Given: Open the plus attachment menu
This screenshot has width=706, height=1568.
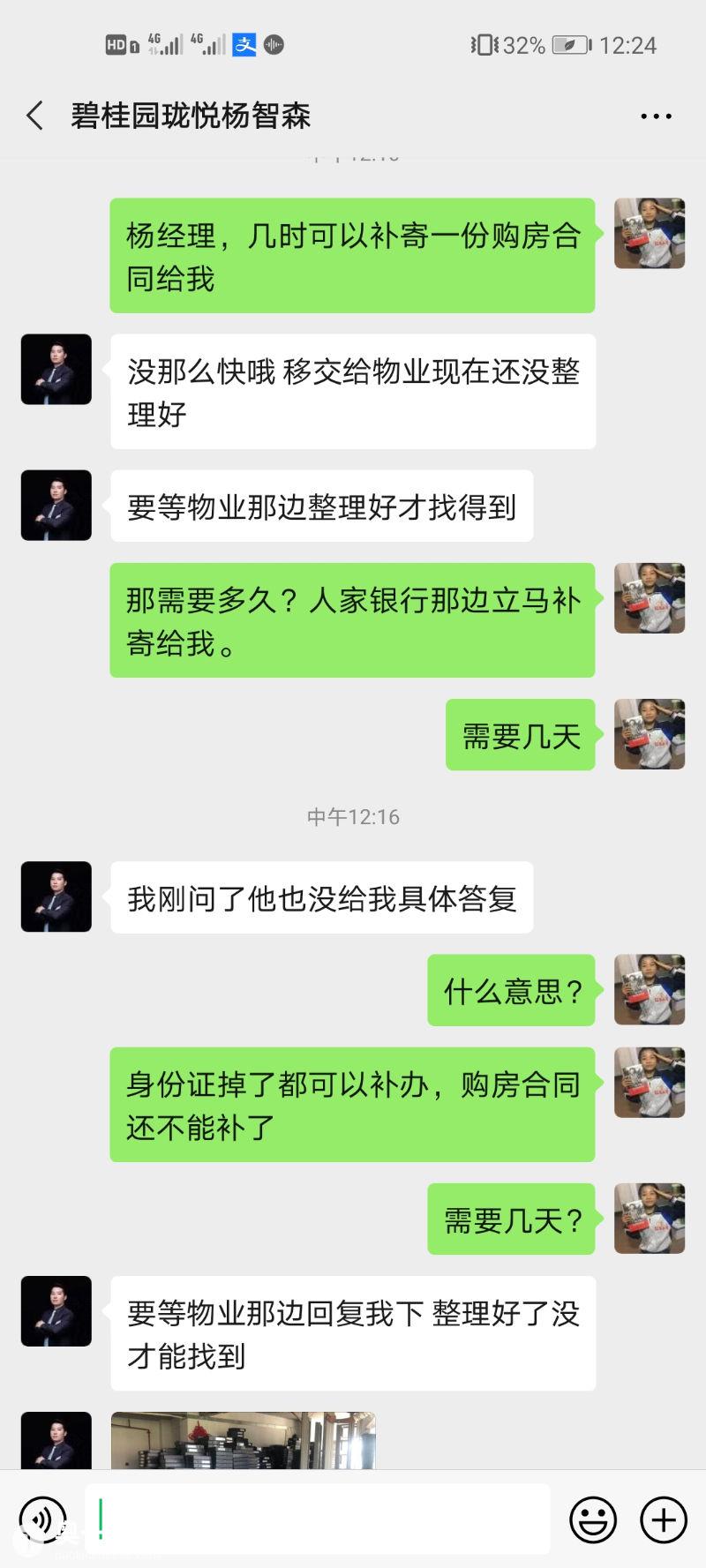Looking at the screenshot, I should point(664,1519).
